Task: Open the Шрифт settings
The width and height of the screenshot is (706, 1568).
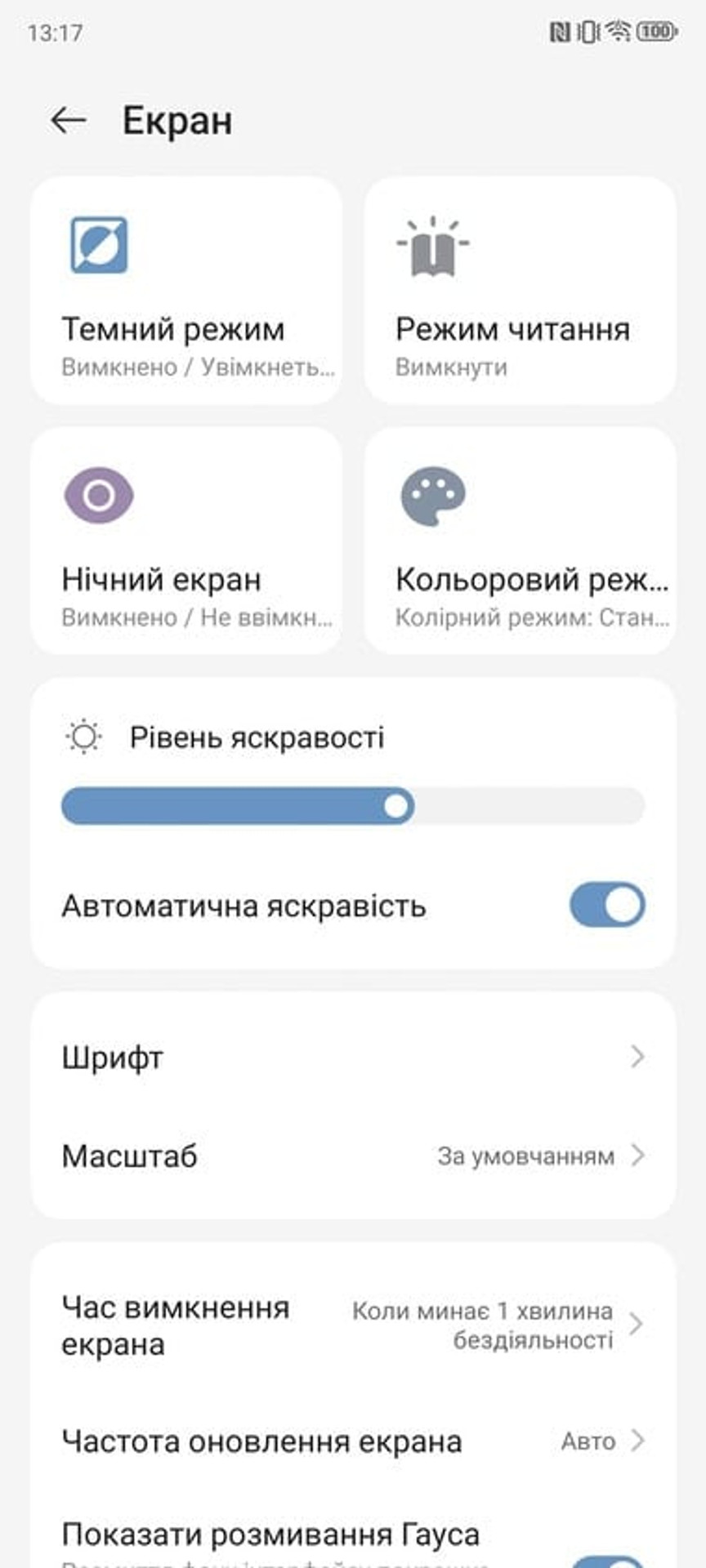Action: pos(353,1058)
